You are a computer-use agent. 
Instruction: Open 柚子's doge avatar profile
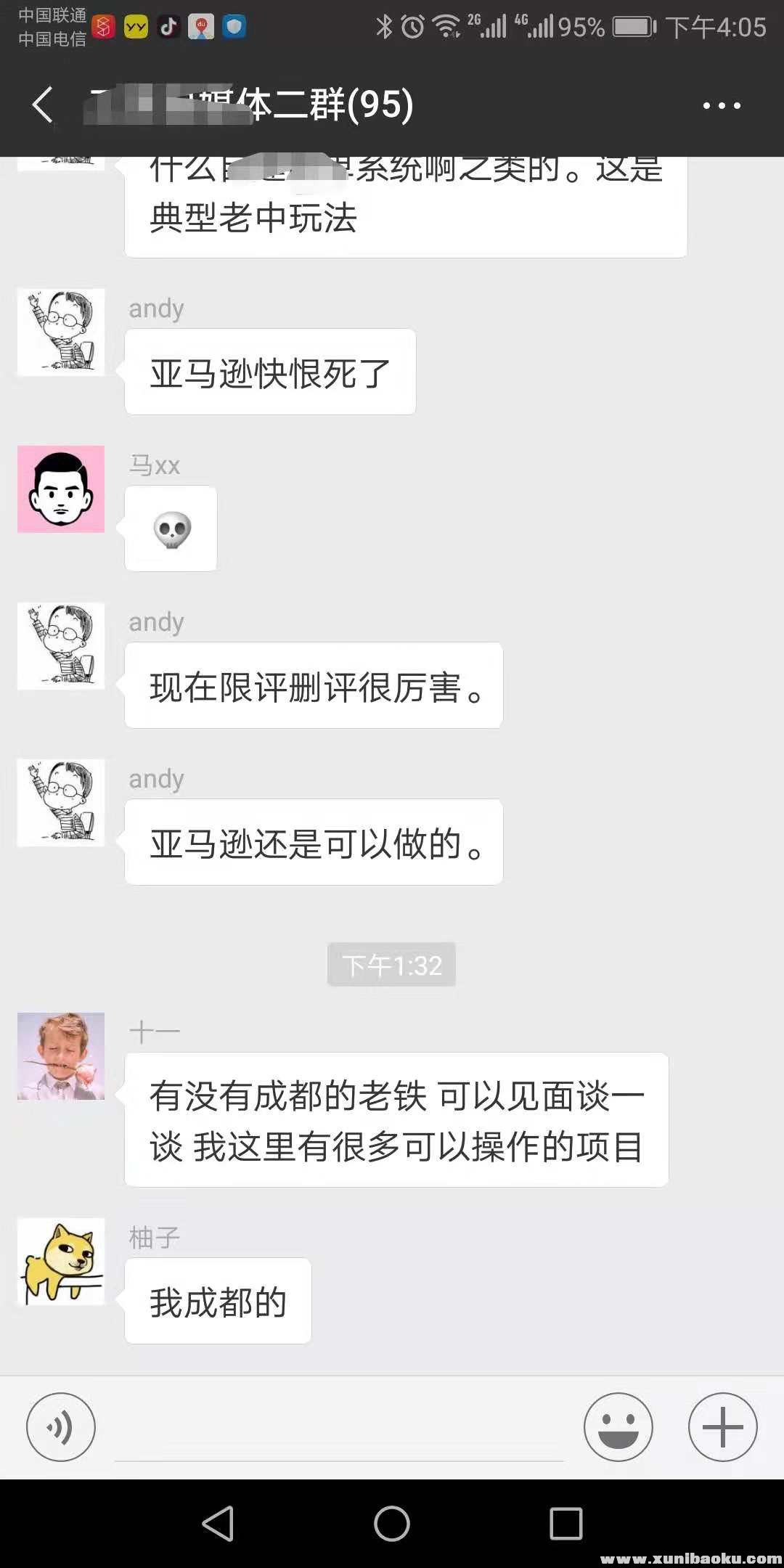pos(61,1262)
